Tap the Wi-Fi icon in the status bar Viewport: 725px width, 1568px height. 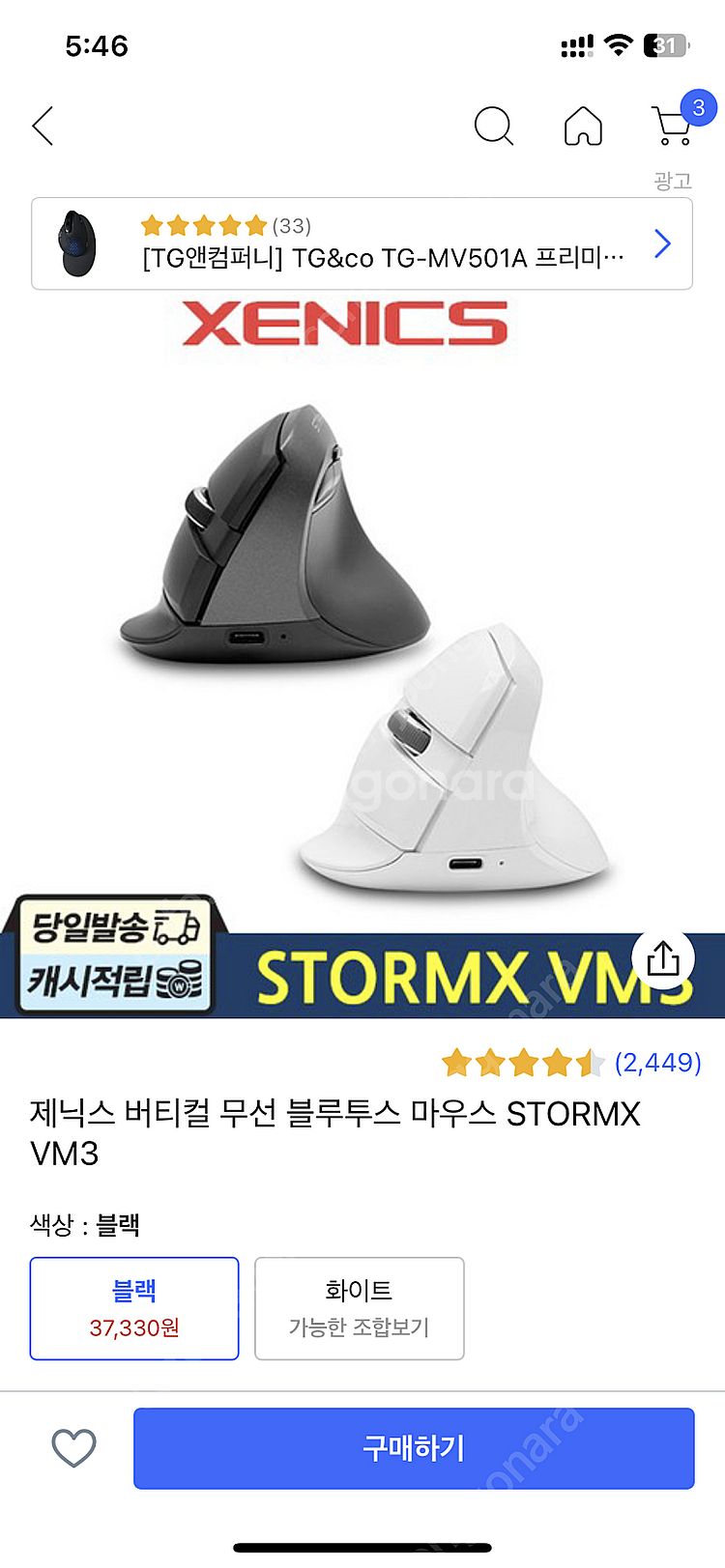pos(617,43)
